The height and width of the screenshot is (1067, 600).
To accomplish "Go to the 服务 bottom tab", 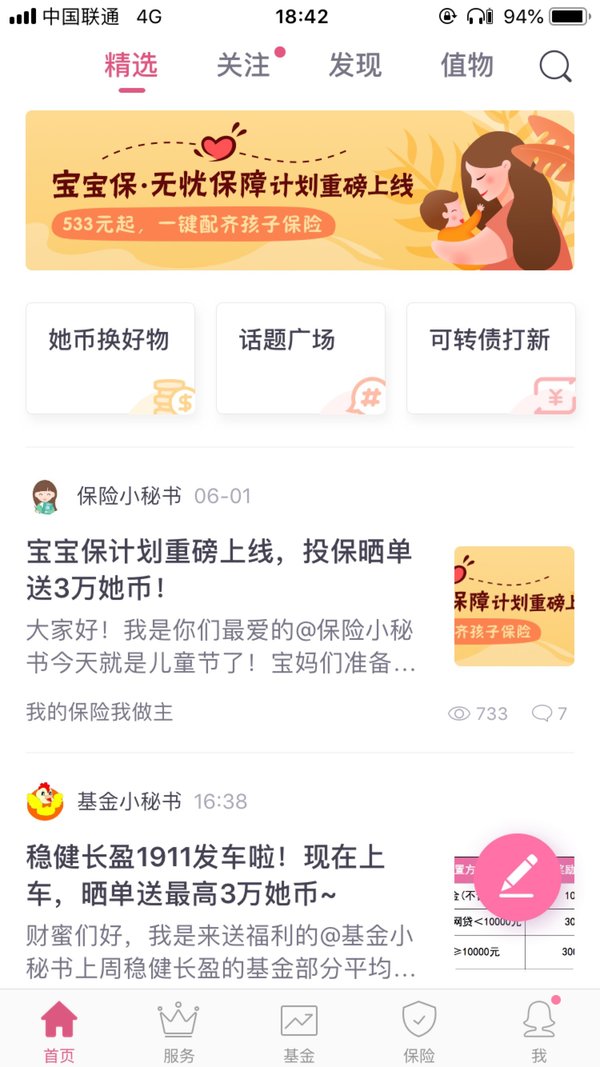I will pyautogui.click(x=179, y=1033).
